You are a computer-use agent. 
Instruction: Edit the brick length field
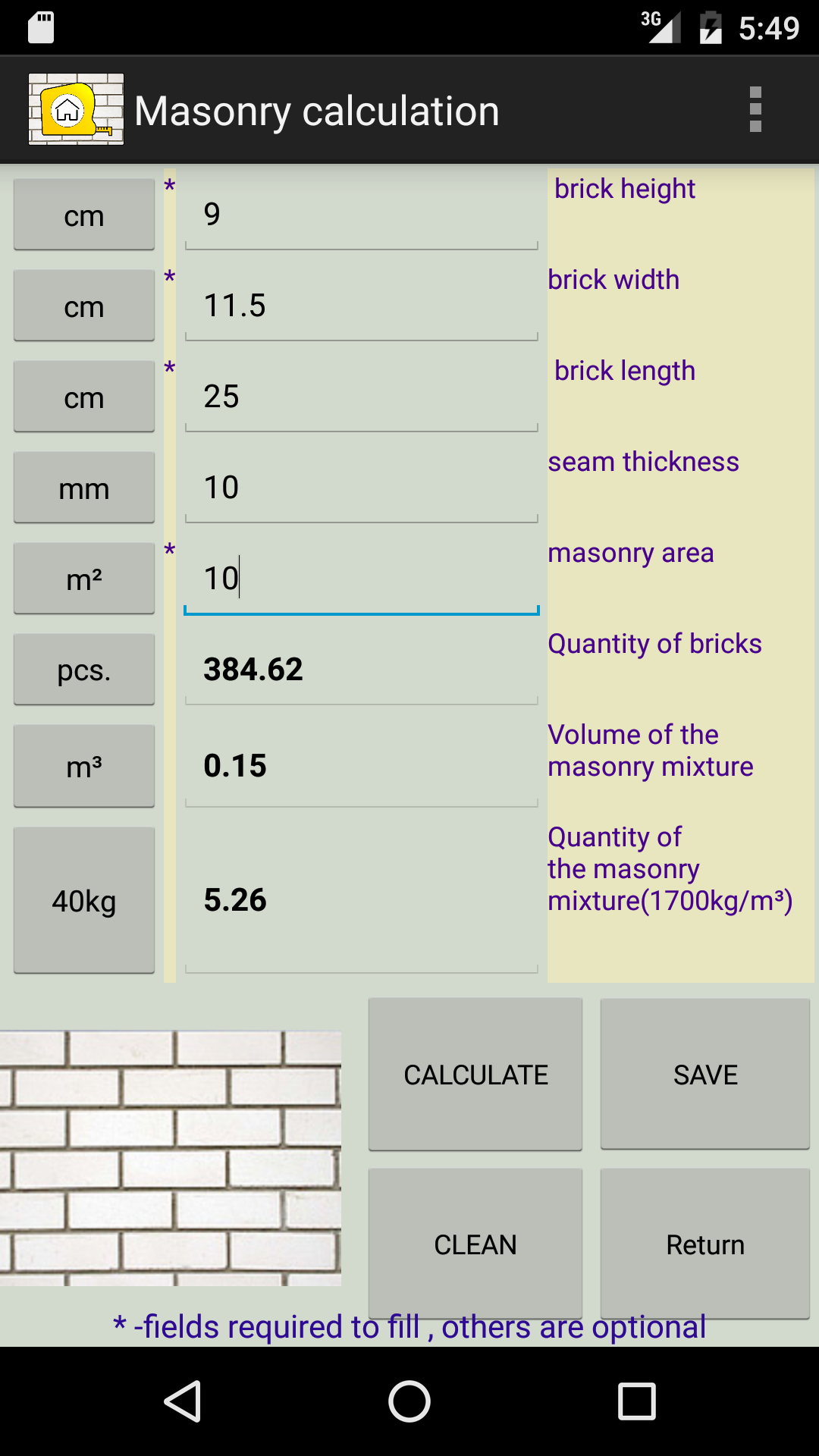(362, 397)
